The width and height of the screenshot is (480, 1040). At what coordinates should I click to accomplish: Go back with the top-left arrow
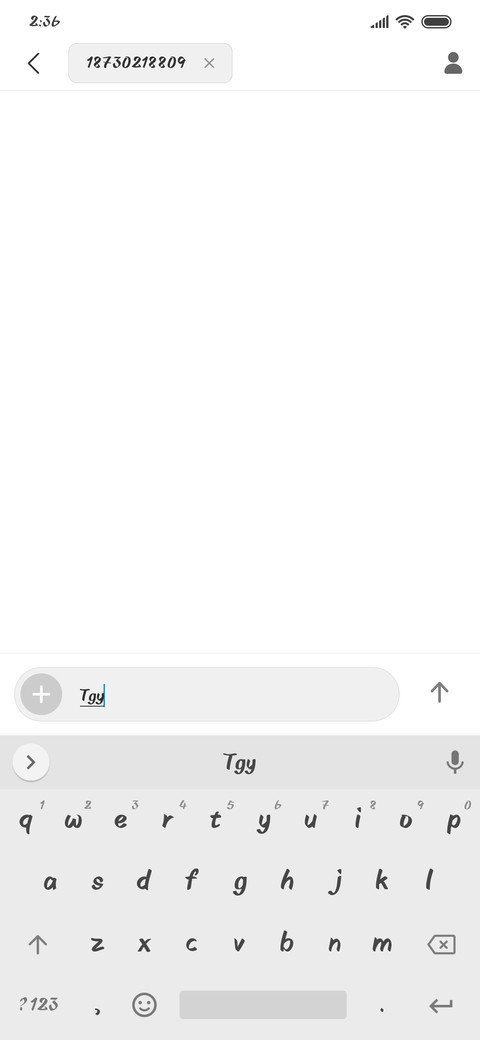(x=34, y=63)
